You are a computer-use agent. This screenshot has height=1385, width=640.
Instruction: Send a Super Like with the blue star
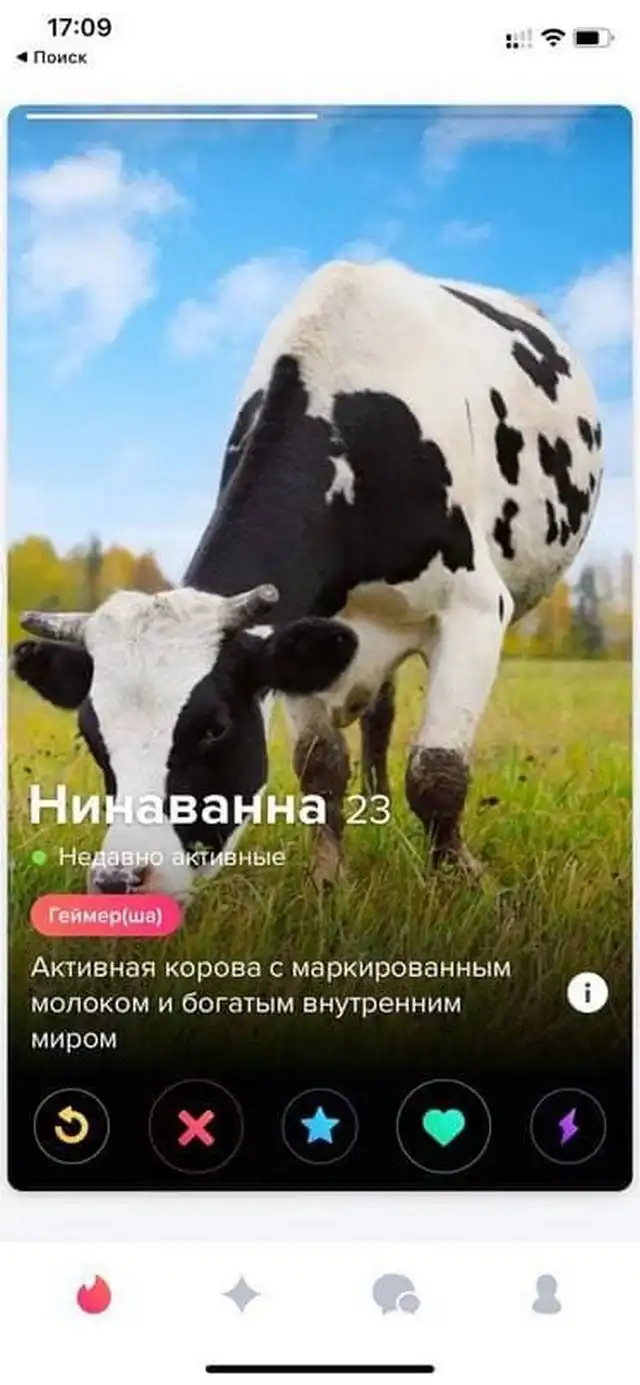[x=320, y=1126]
